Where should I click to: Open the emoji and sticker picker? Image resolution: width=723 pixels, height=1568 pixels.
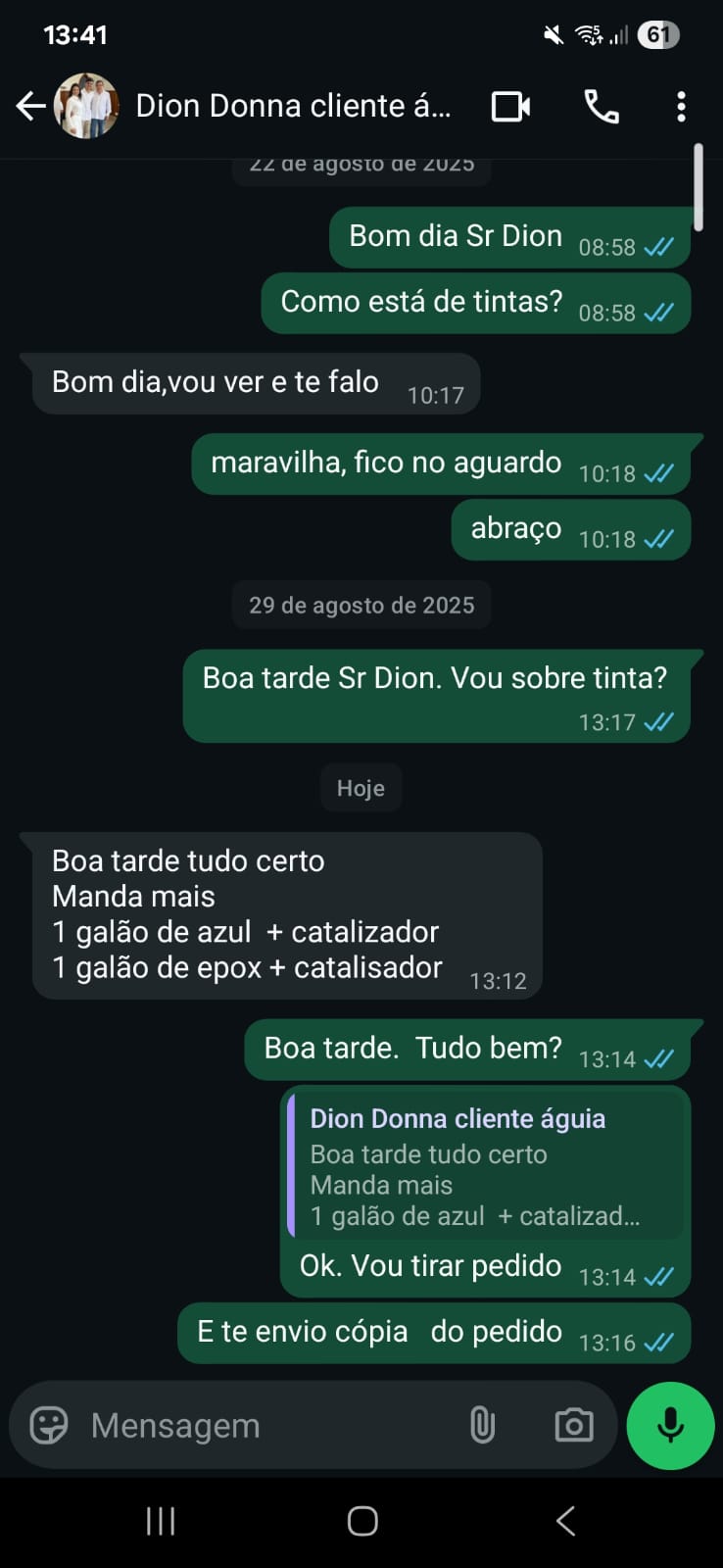pyautogui.click(x=49, y=1425)
